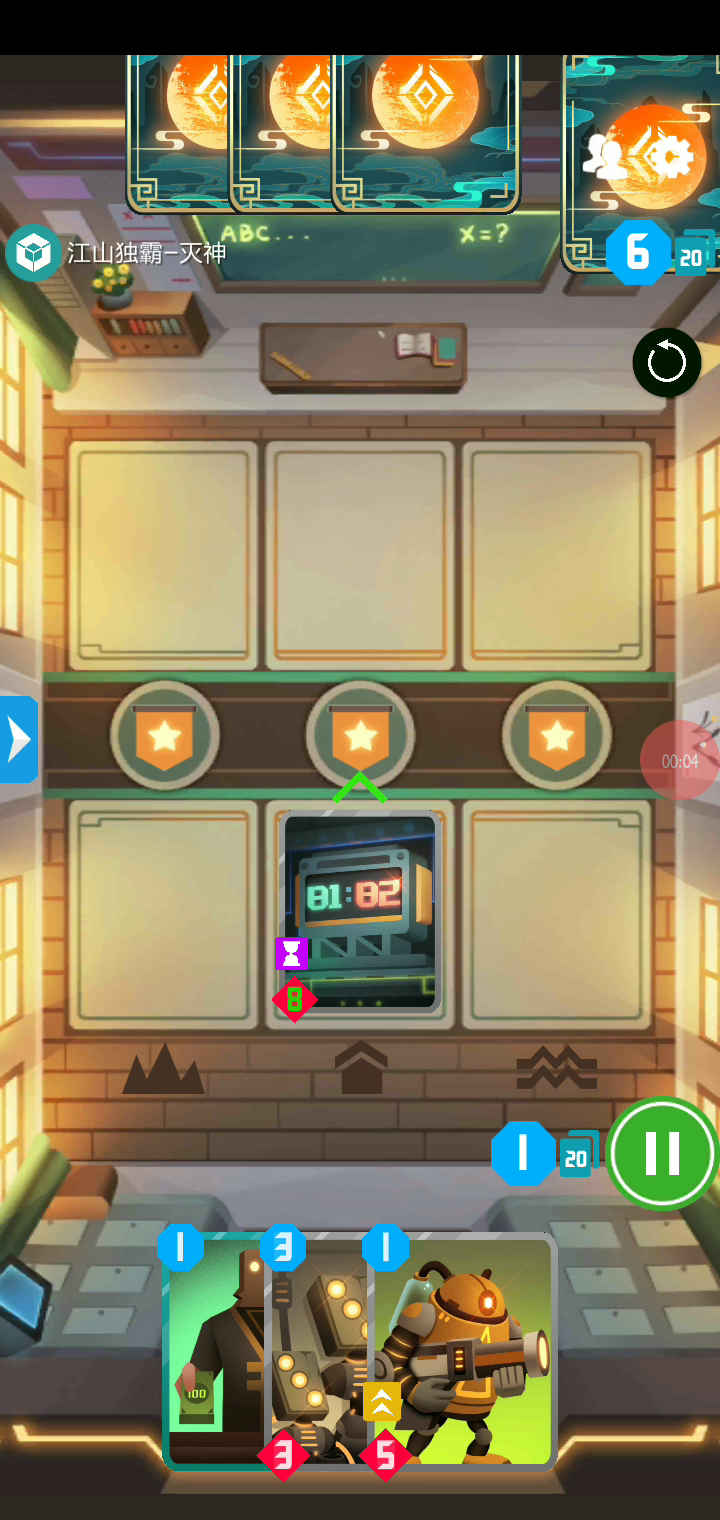Image resolution: width=720 pixels, height=1520 pixels.
Task: Tap the player's 20-card deck icon
Action: pos(578,1155)
